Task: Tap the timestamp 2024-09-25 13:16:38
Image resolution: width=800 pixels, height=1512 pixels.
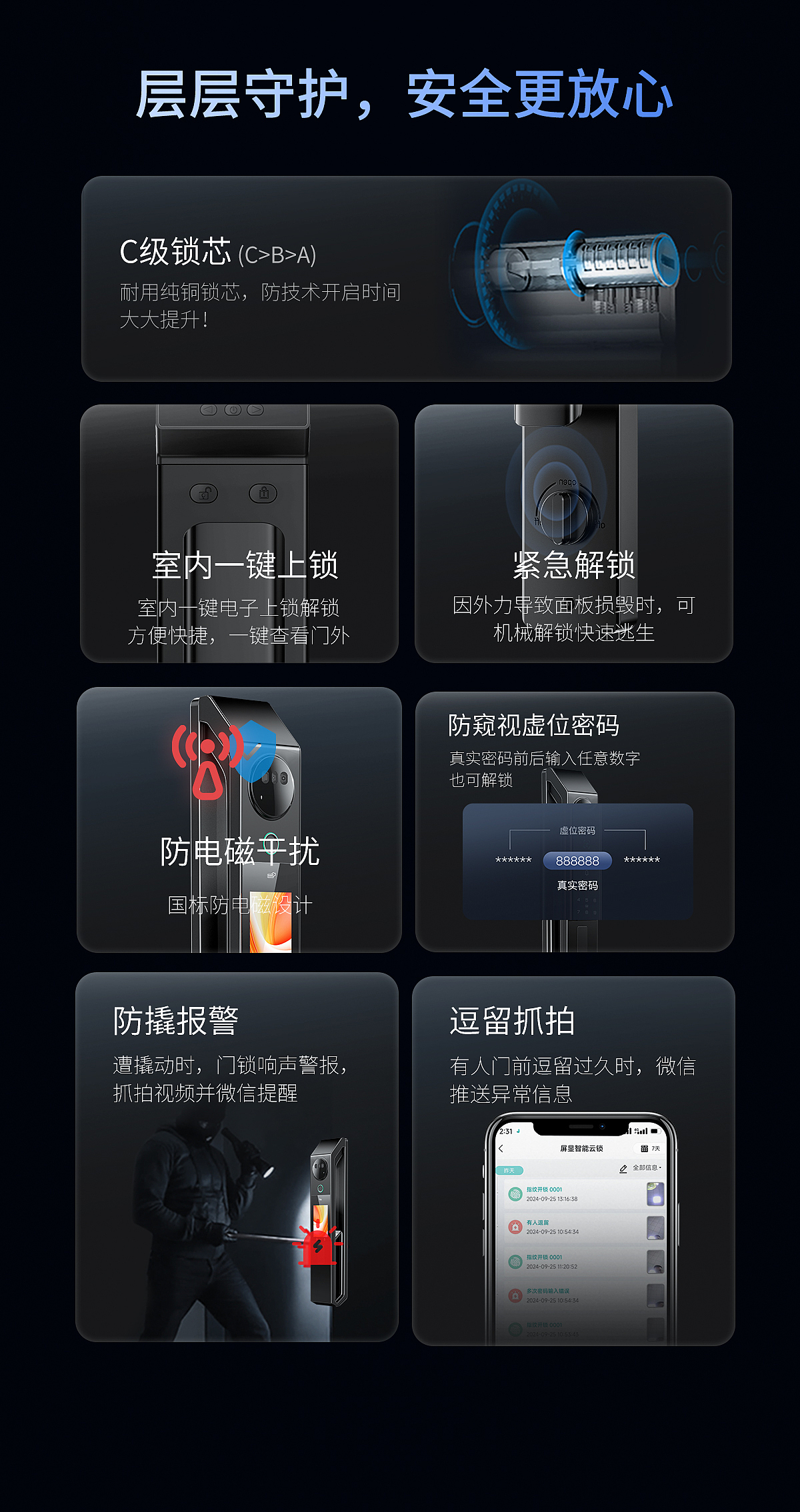Action: pyautogui.click(x=552, y=1199)
